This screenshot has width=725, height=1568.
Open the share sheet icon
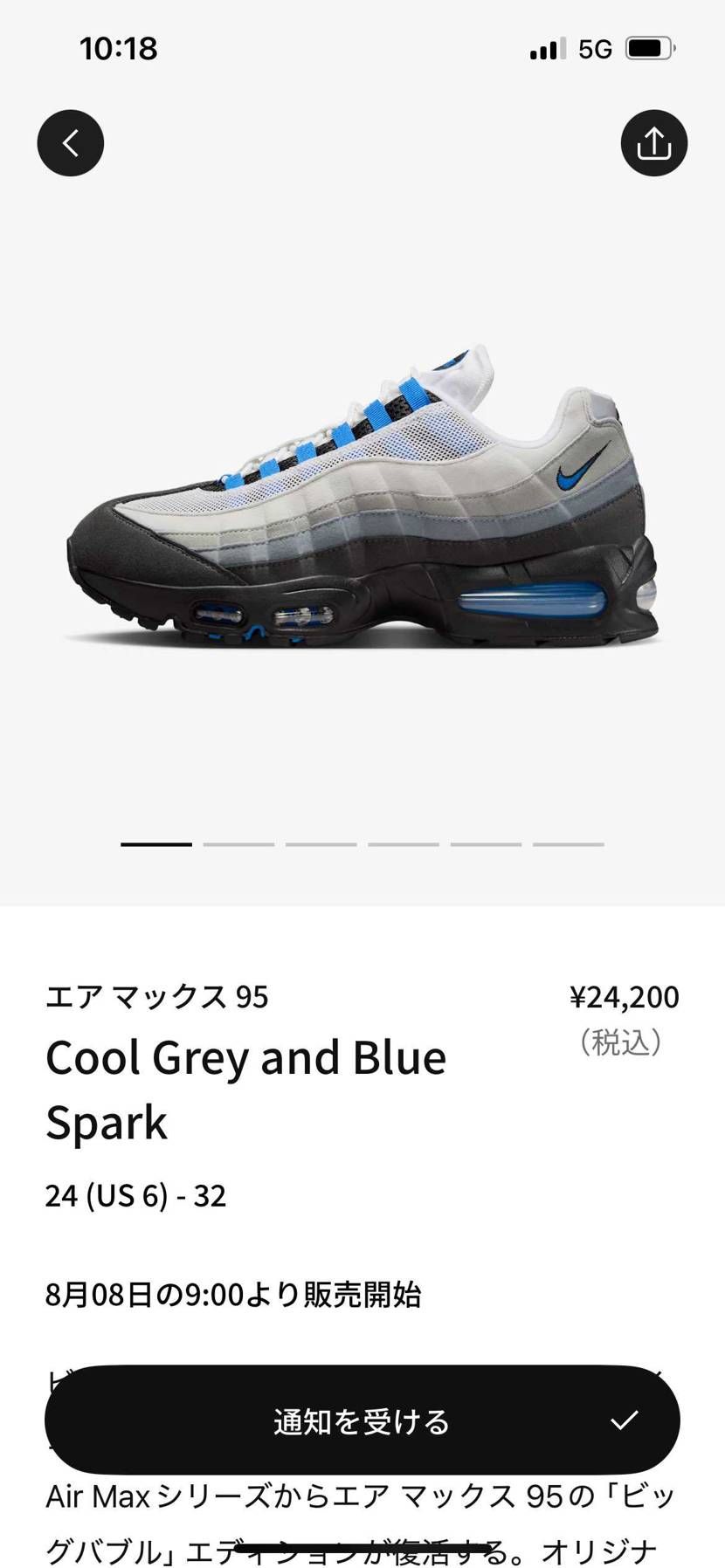pos(653,142)
